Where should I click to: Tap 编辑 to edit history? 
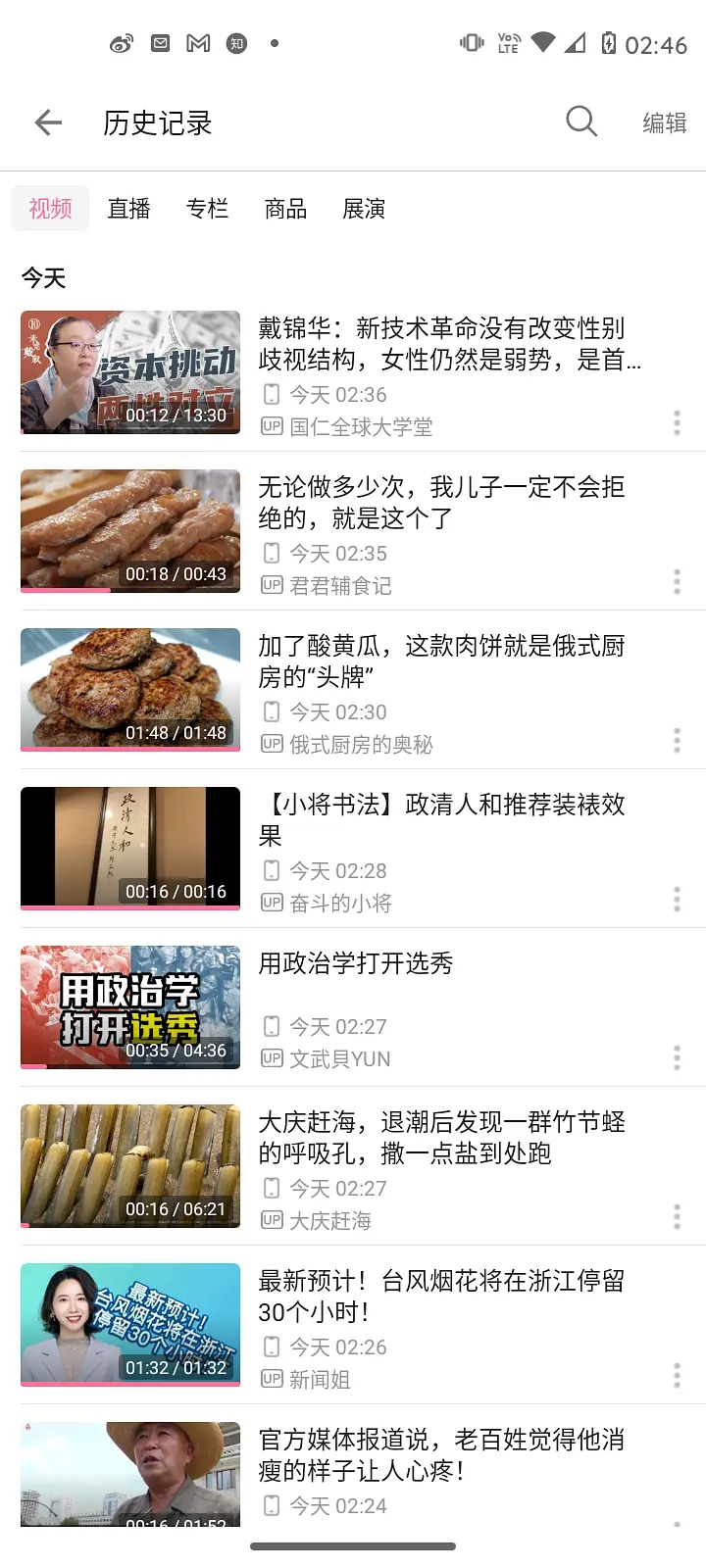click(664, 122)
